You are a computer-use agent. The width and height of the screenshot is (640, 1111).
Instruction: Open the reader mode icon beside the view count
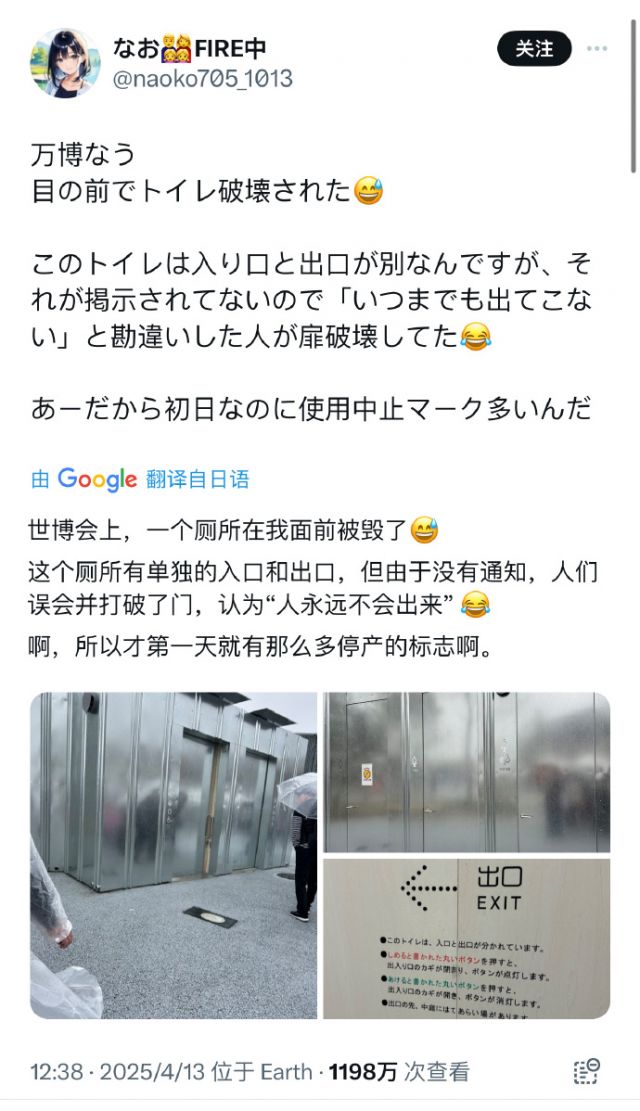tap(586, 1072)
